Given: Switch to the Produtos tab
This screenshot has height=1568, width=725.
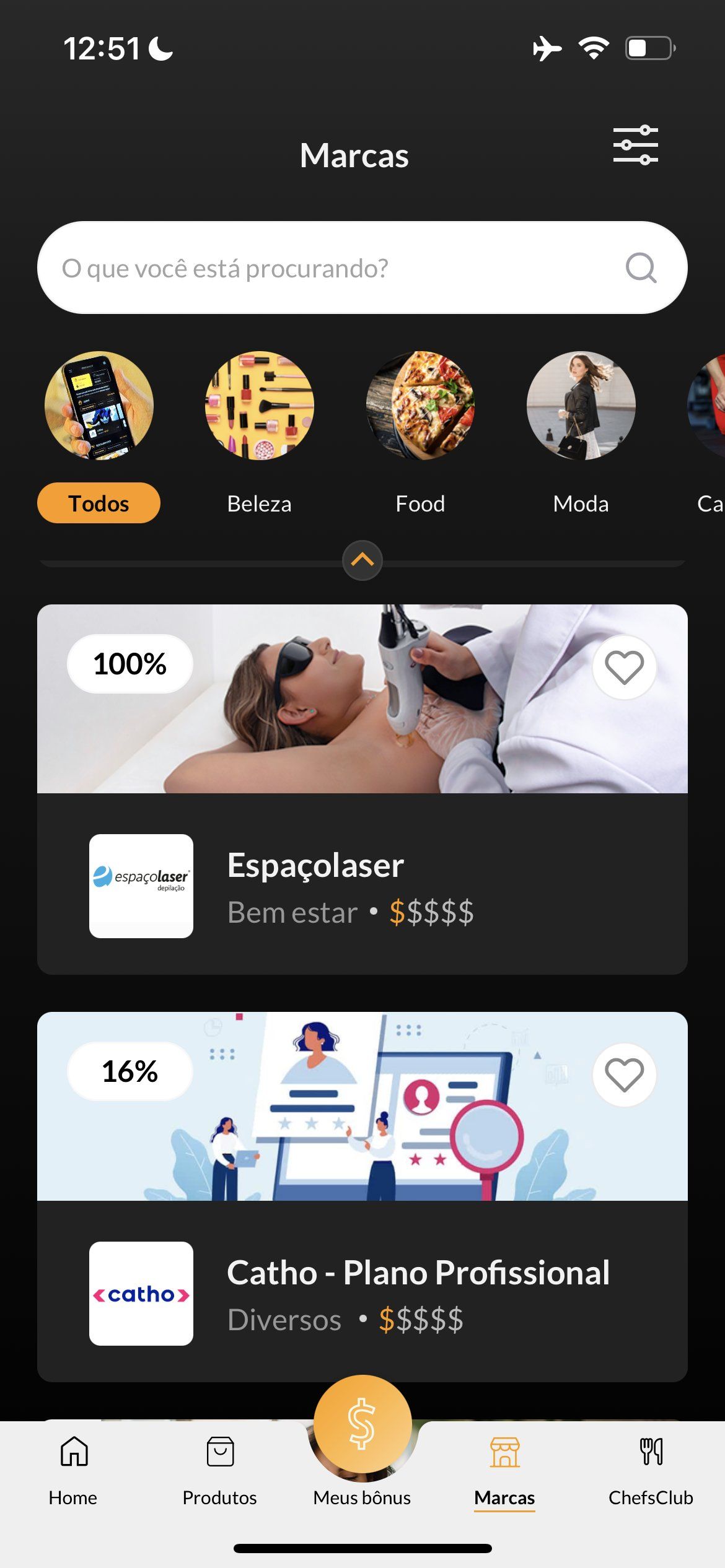Looking at the screenshot, I should pyautogui.click(x=219, y=1469).
